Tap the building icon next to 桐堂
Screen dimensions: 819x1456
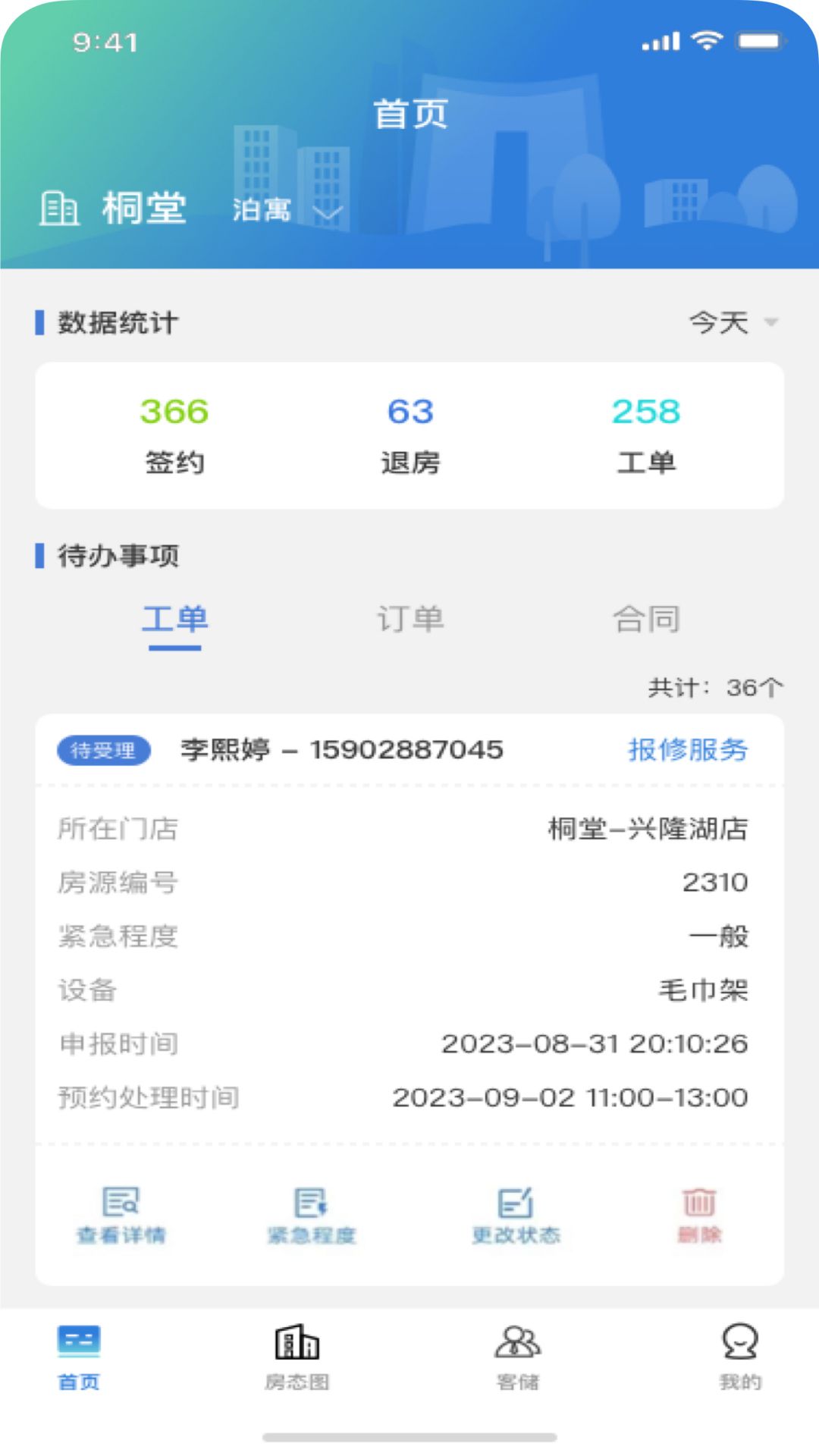point(60,209)
